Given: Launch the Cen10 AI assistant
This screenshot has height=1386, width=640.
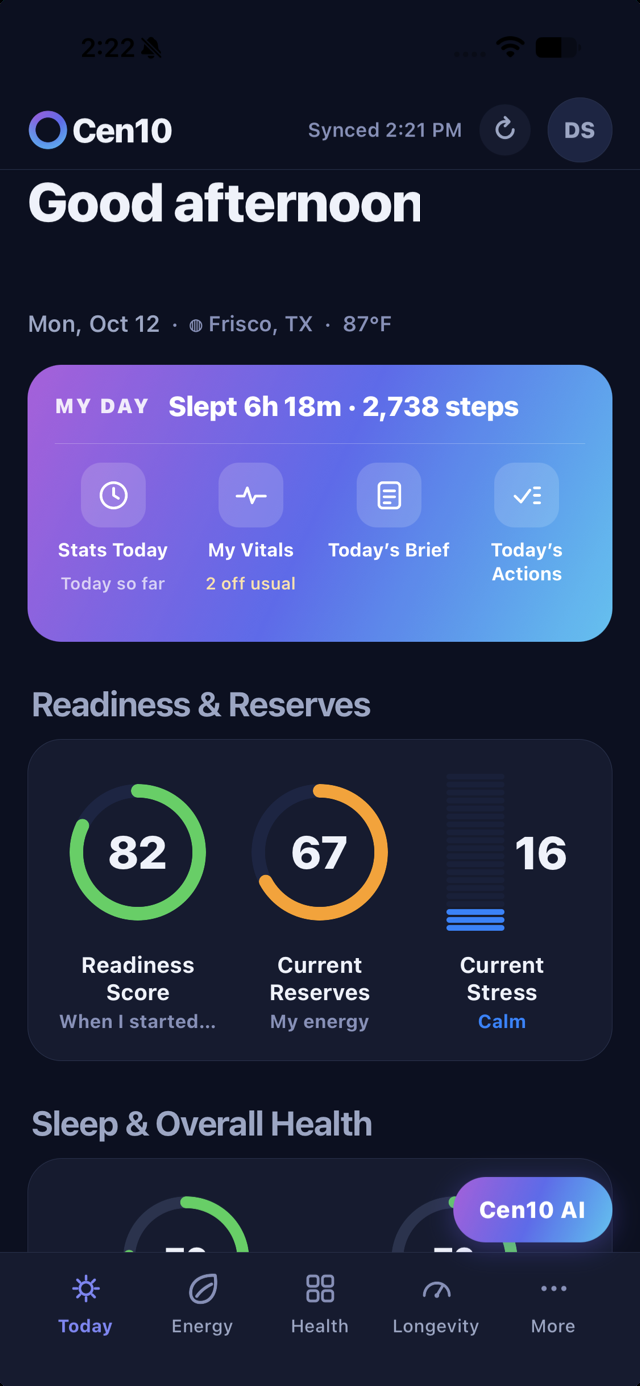Looking at the screenshot, I should 533,1210.
